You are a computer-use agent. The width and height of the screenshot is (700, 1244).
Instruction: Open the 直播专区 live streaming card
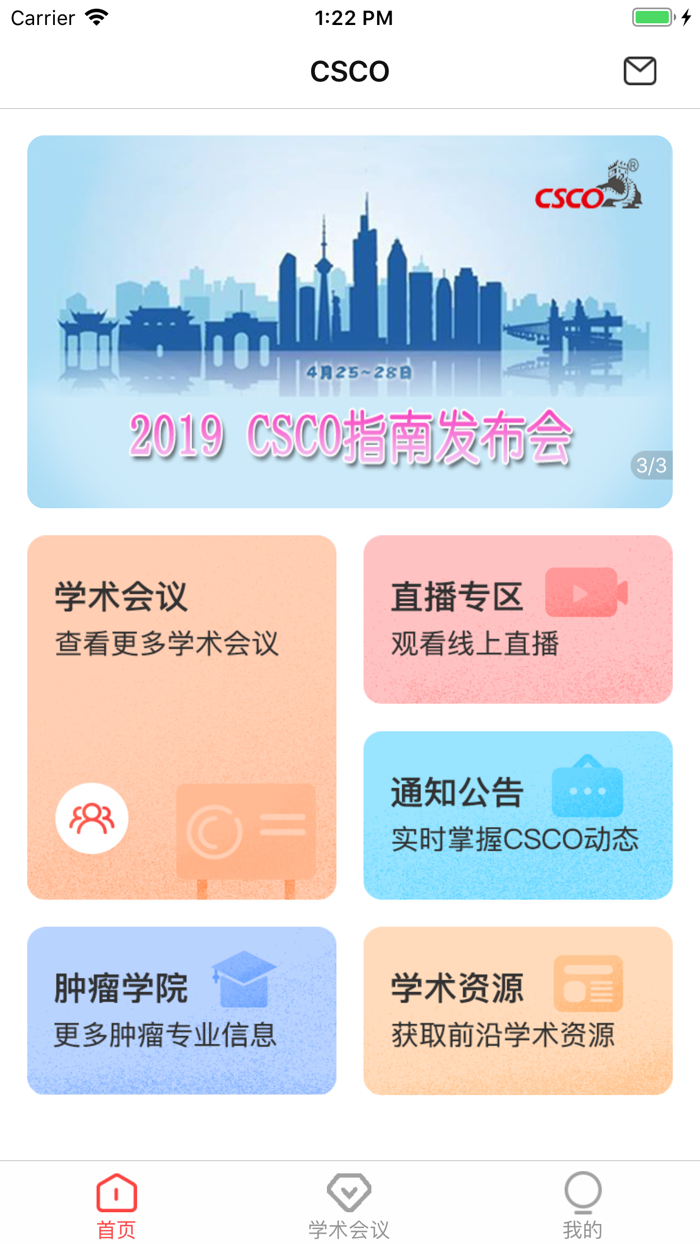pos(518,619)
